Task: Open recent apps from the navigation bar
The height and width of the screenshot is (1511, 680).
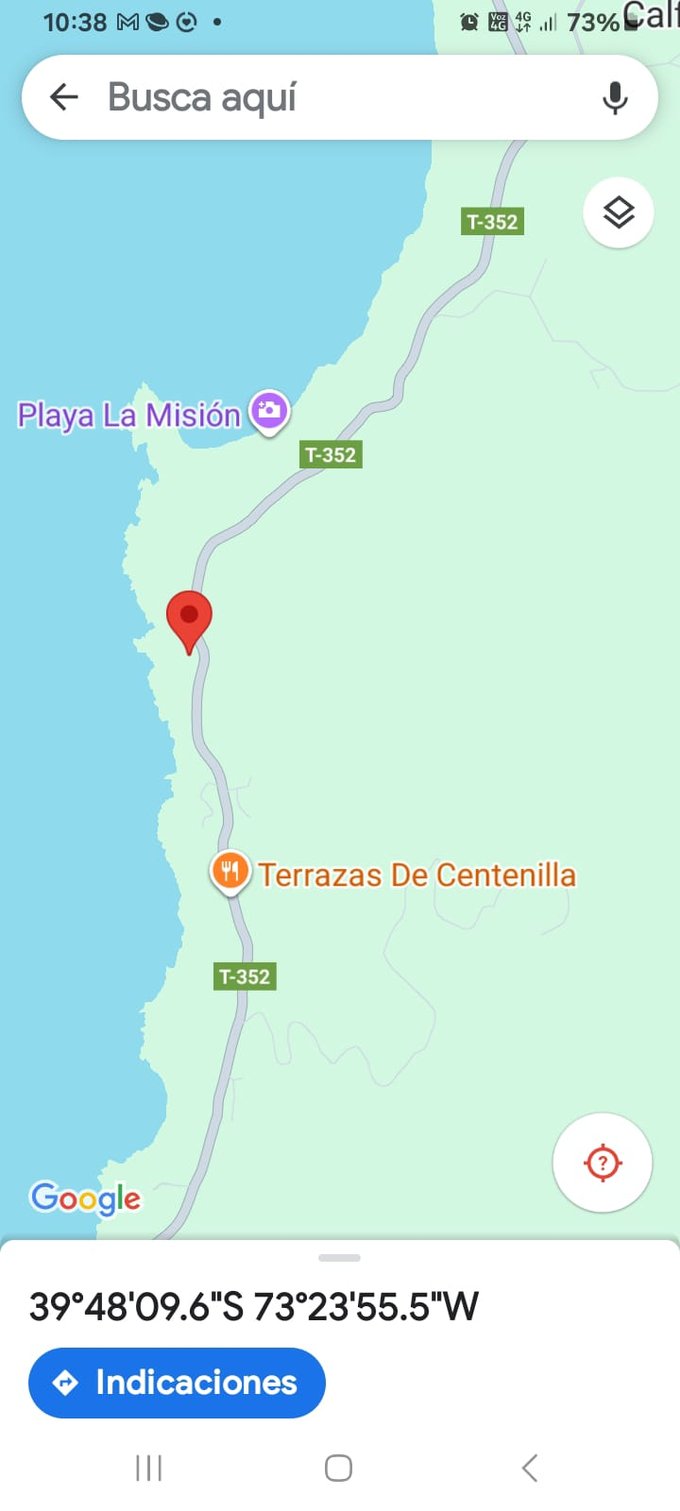Action: click(x=149, y=1468)
